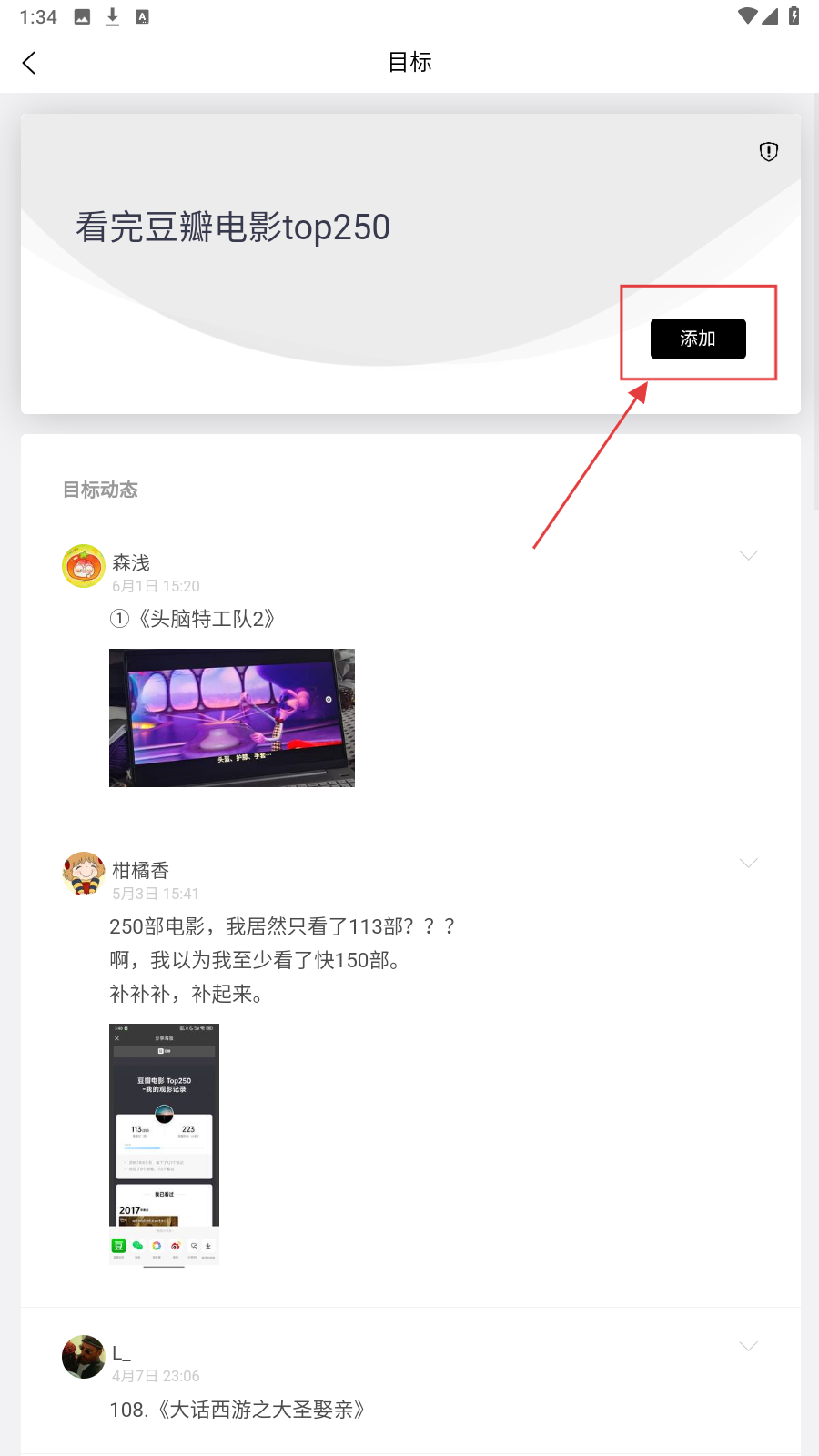Open 柑橘香's profile avatar
This screenshot has width=819, height=1456.
point(84,874)
